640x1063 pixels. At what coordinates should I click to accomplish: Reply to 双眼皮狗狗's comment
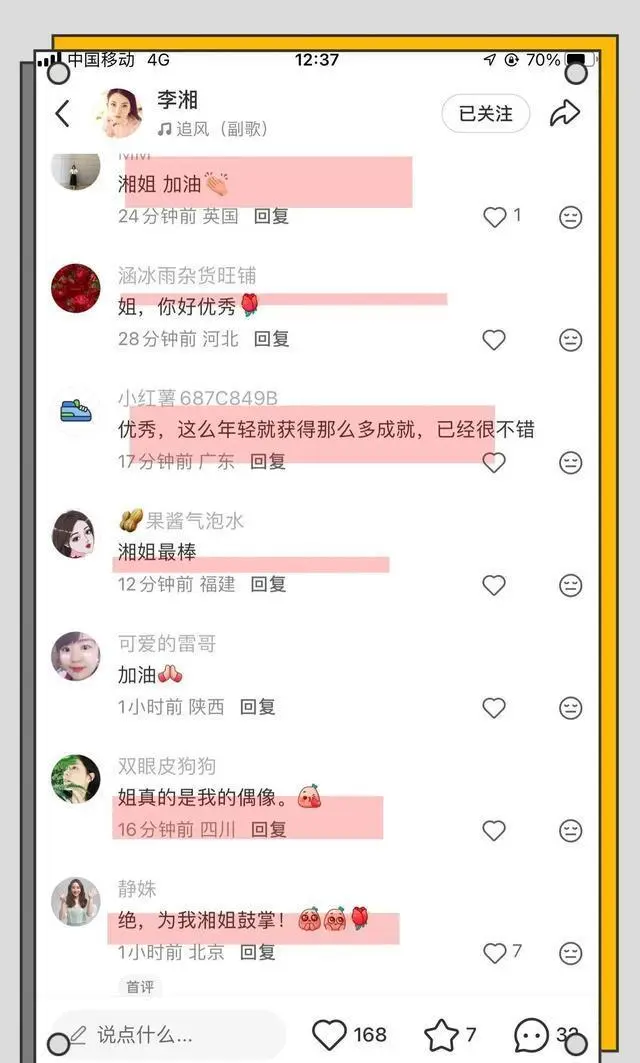(268, 829)
